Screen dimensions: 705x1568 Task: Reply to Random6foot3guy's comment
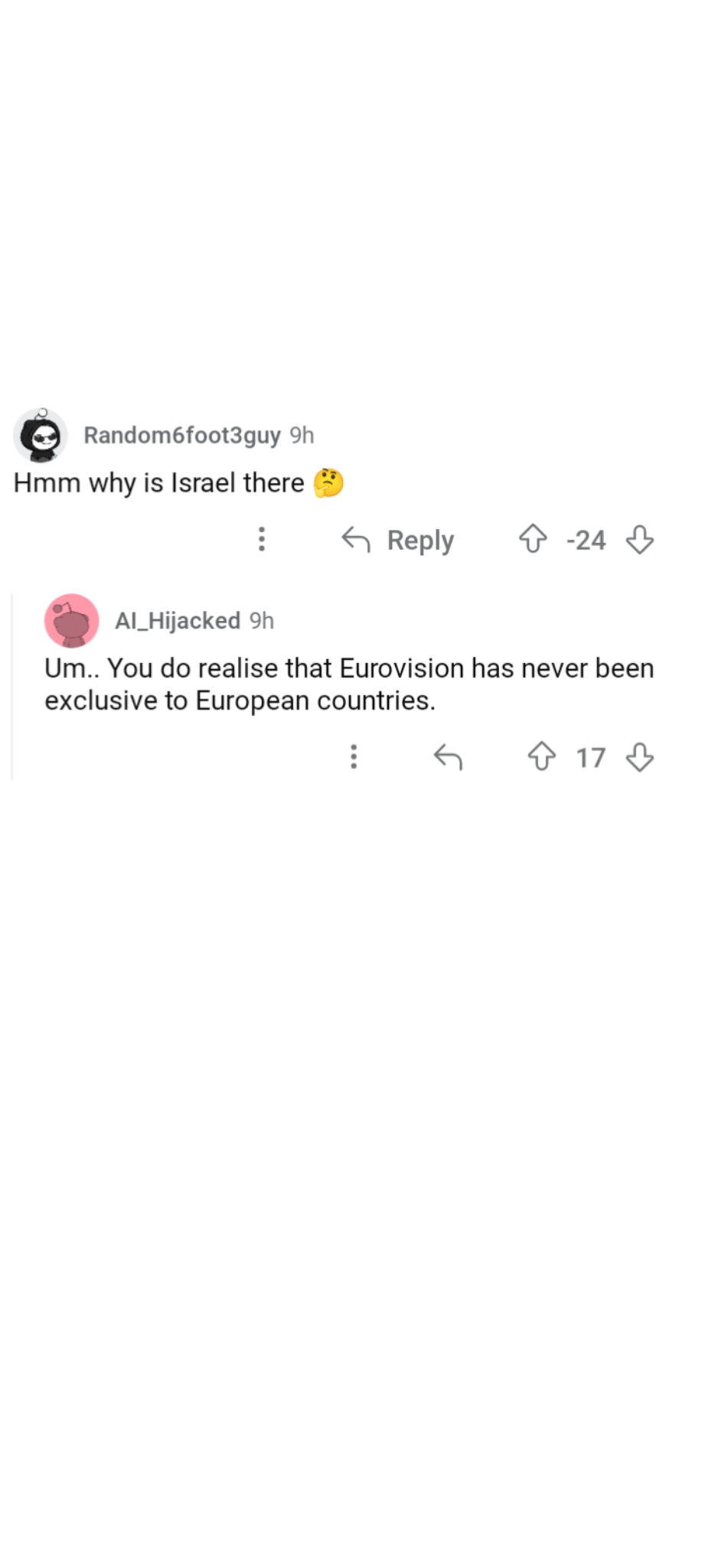(398, 540)
